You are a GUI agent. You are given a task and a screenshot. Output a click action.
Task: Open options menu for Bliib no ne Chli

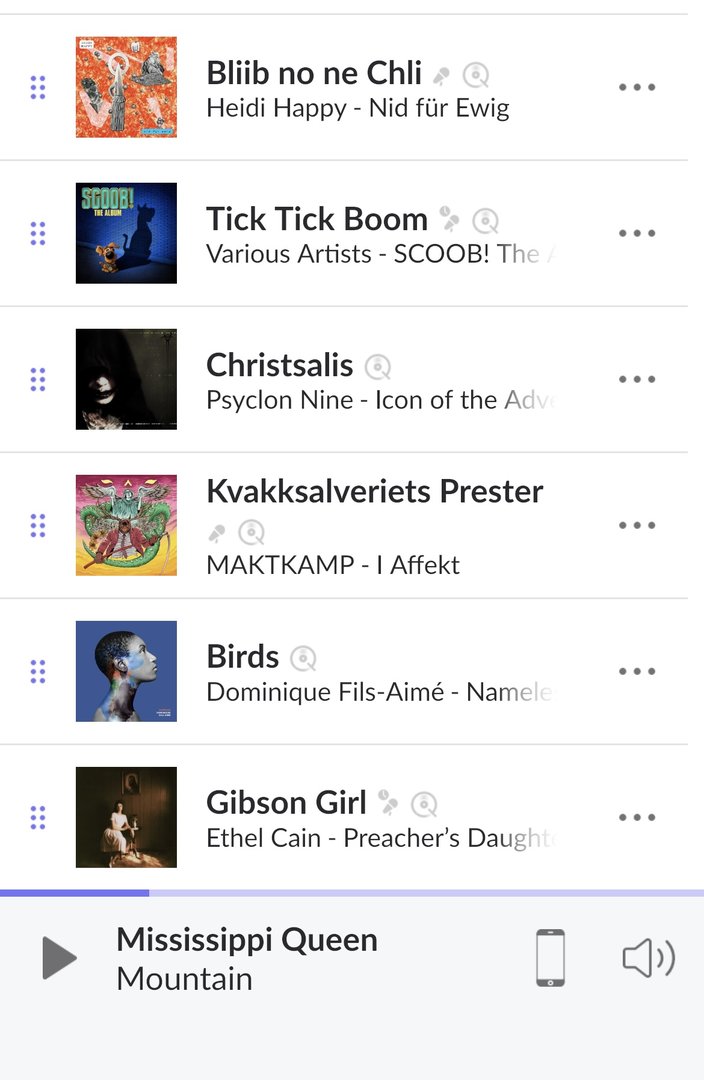pos(637,87)
